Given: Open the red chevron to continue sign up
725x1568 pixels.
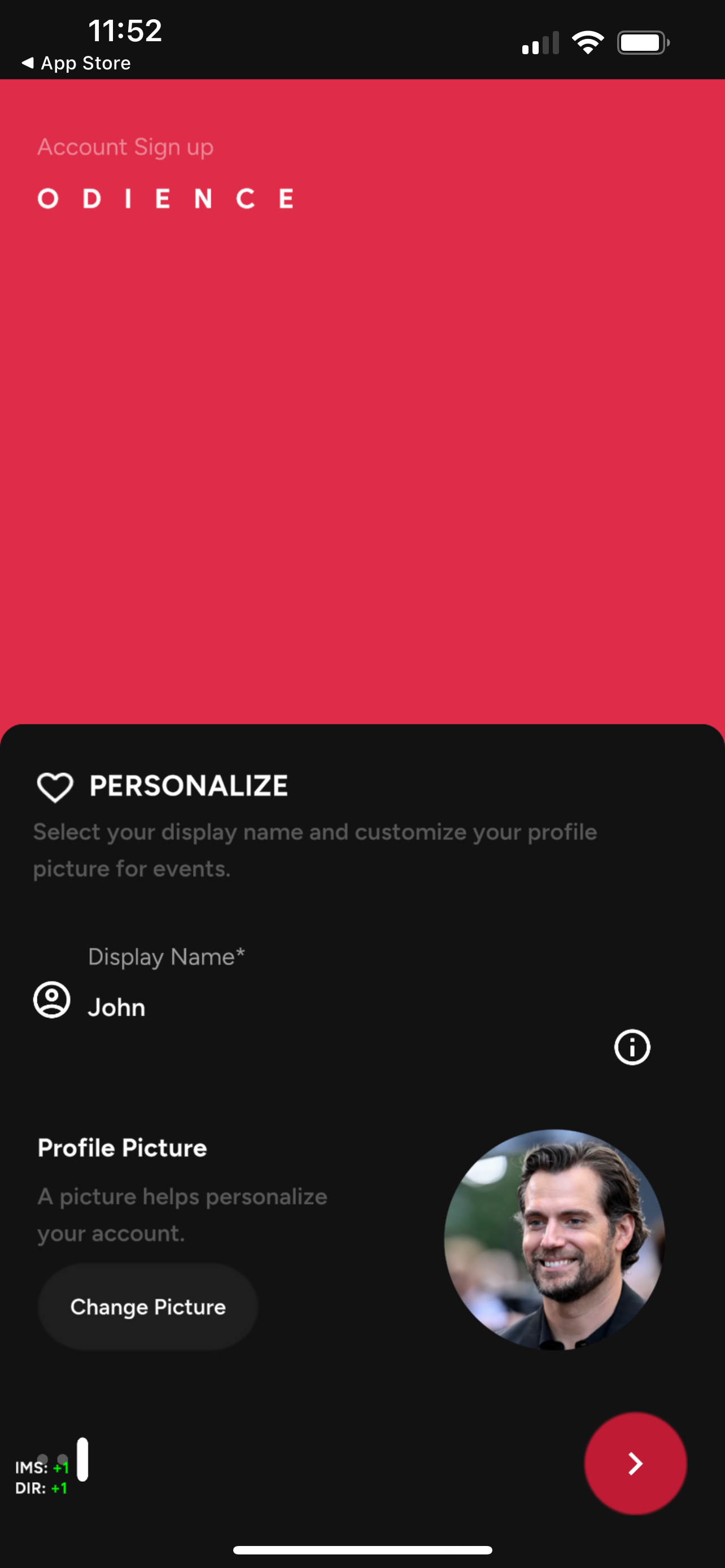Looking at the screenshot, I should (635, 1462).
